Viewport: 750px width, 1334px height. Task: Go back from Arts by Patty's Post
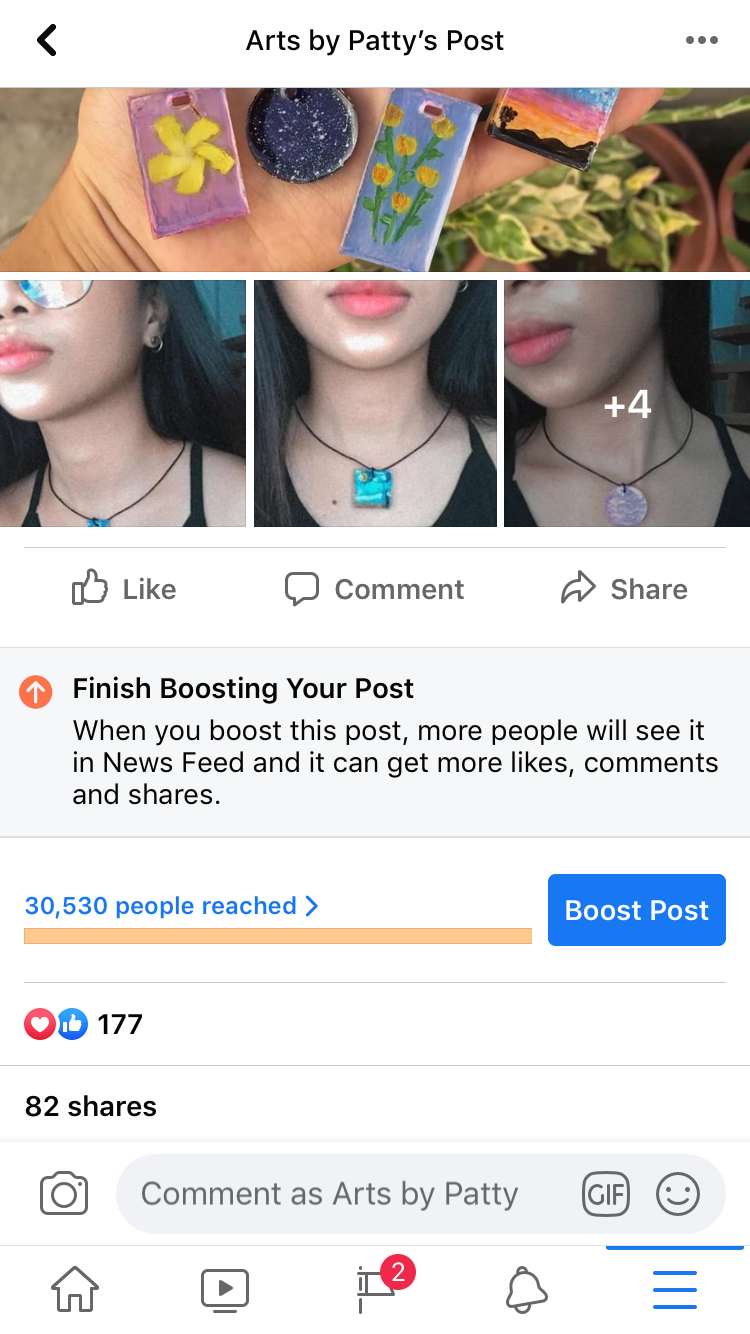(47, 41)
